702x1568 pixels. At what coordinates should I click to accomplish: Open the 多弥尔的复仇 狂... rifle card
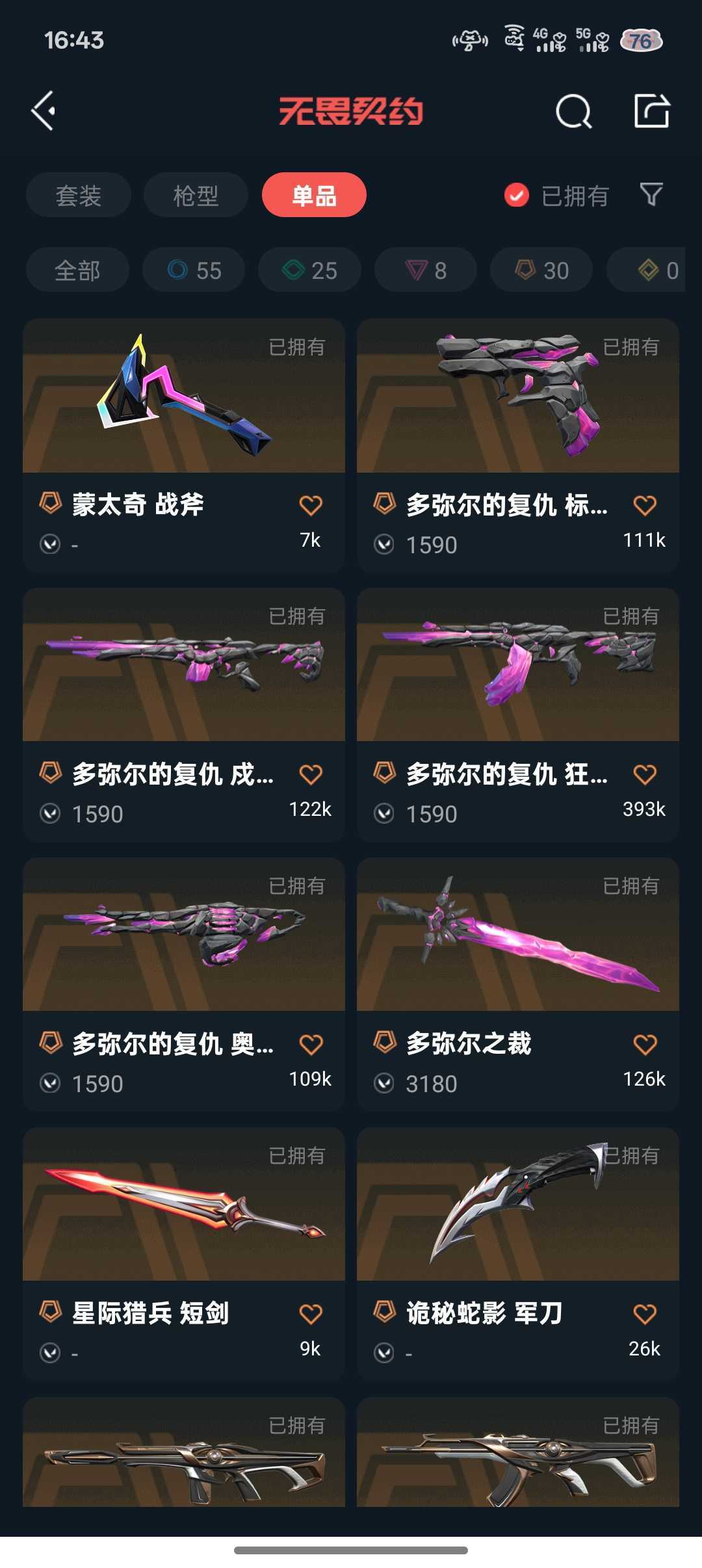click(x=517, y=666)
